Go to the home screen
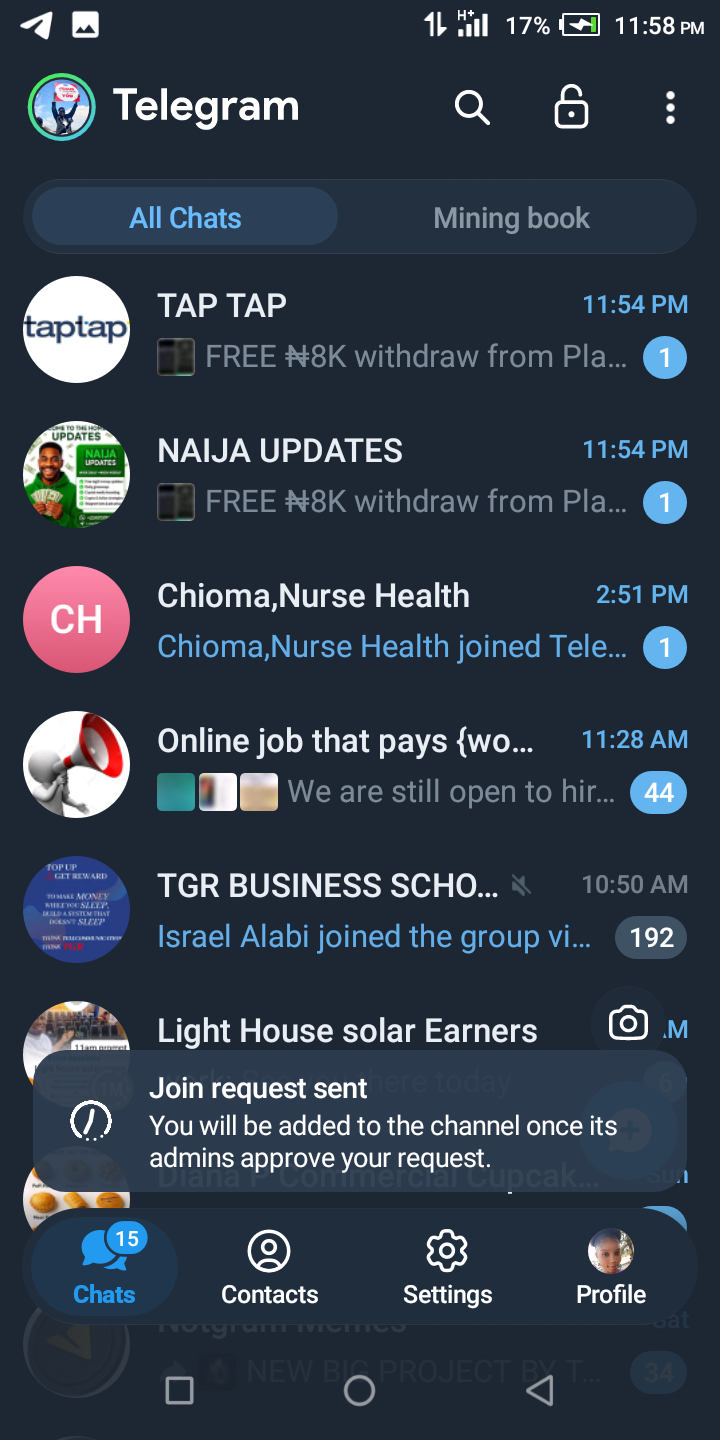The width and height of the screenshot is (720, 1440). [x=359, y=1390]
